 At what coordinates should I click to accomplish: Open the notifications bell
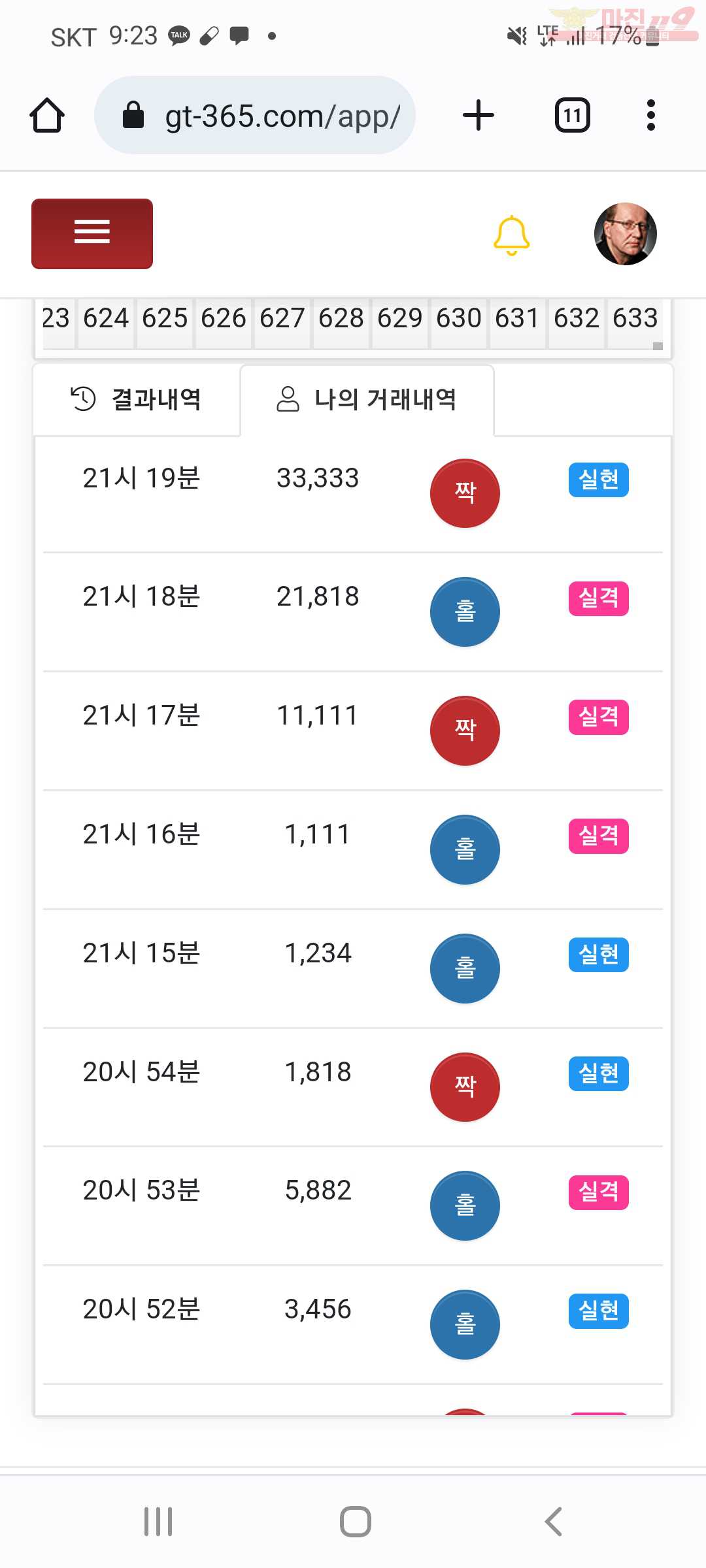[x=511, y=235]
